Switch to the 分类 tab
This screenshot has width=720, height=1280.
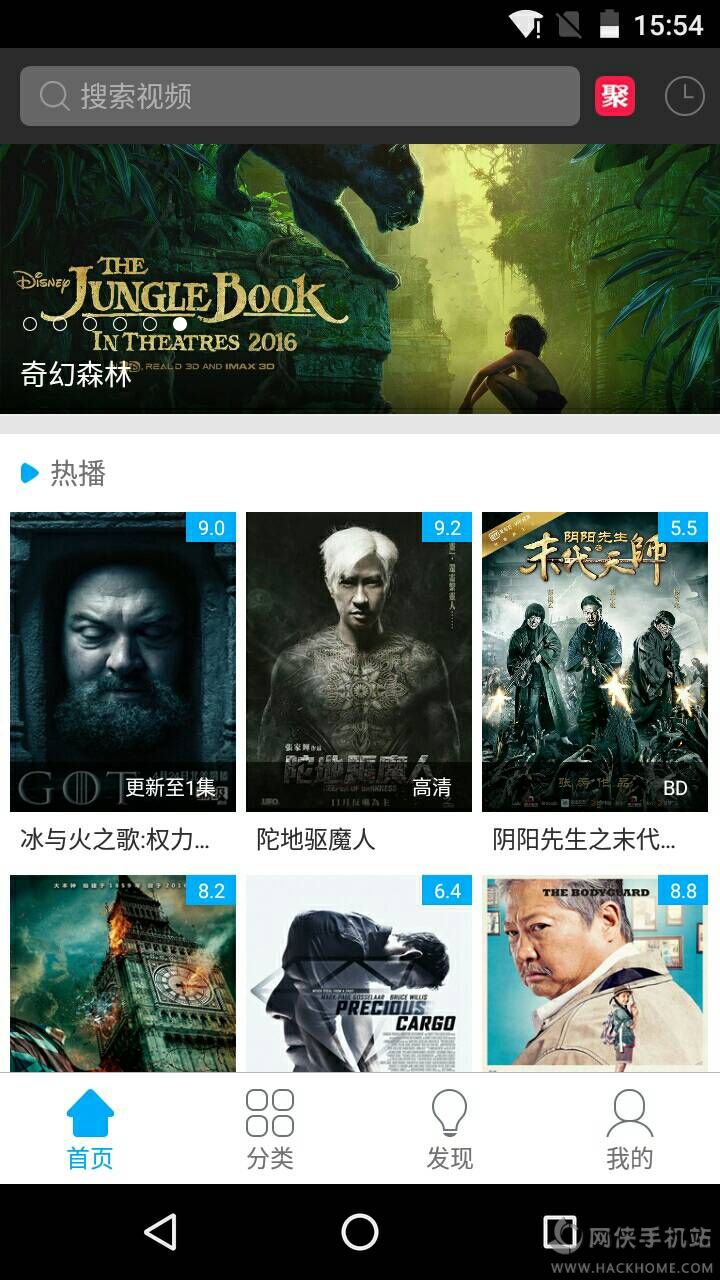pos(270,1130)
